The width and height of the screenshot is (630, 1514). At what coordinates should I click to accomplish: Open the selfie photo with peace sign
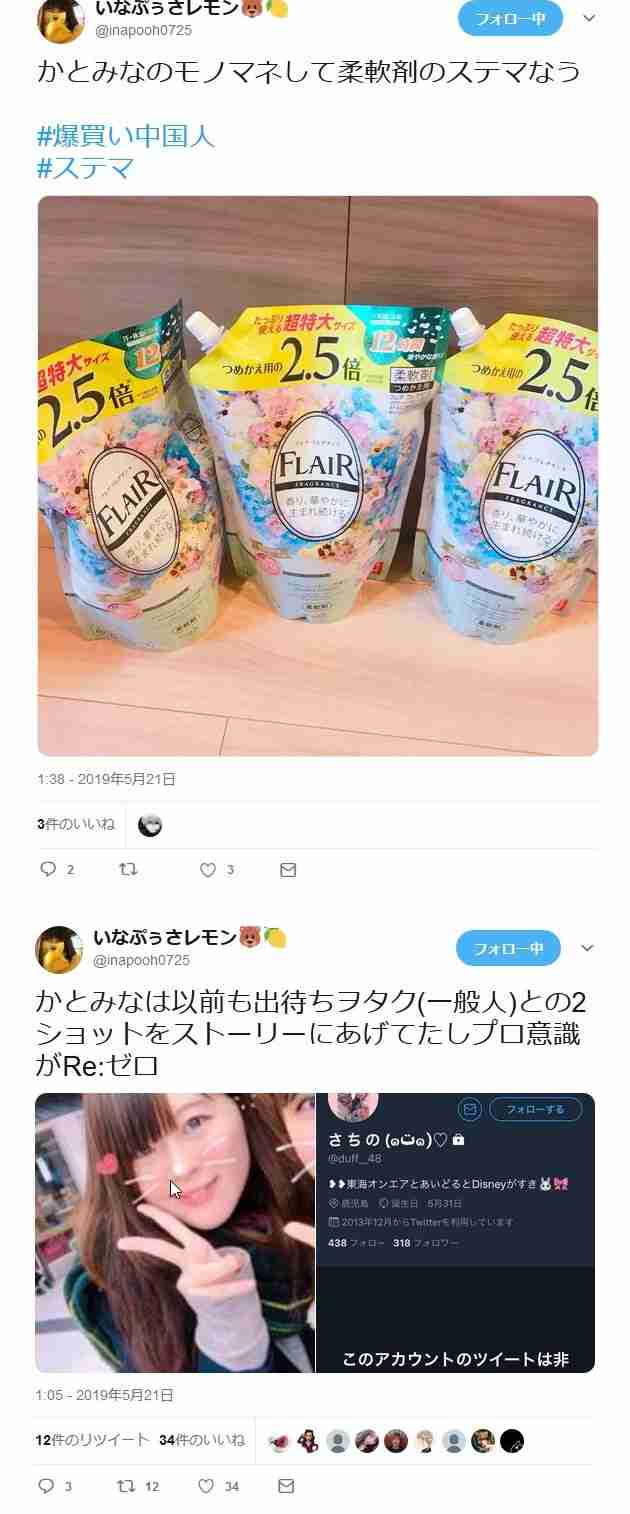coord(175,1232)
